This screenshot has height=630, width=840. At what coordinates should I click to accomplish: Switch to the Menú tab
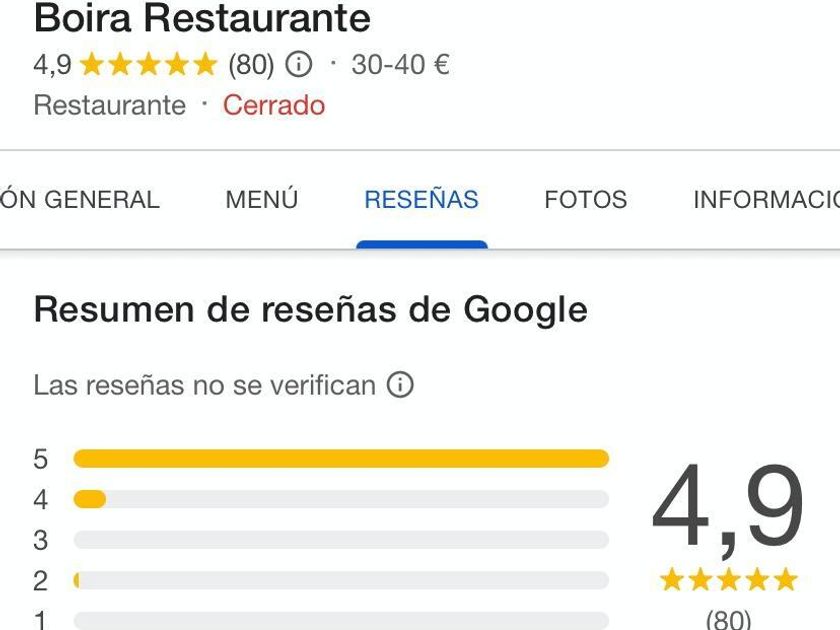tap(262, 200)
